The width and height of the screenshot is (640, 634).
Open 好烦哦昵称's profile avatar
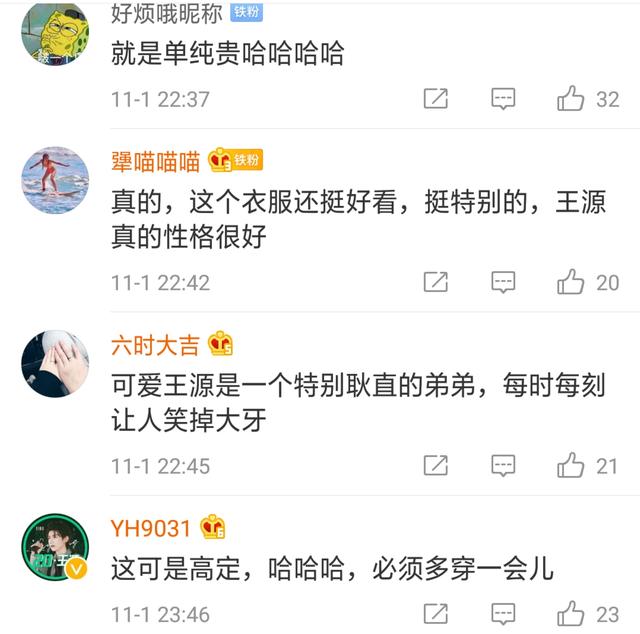pyautogui.click(x=56, y=28)
